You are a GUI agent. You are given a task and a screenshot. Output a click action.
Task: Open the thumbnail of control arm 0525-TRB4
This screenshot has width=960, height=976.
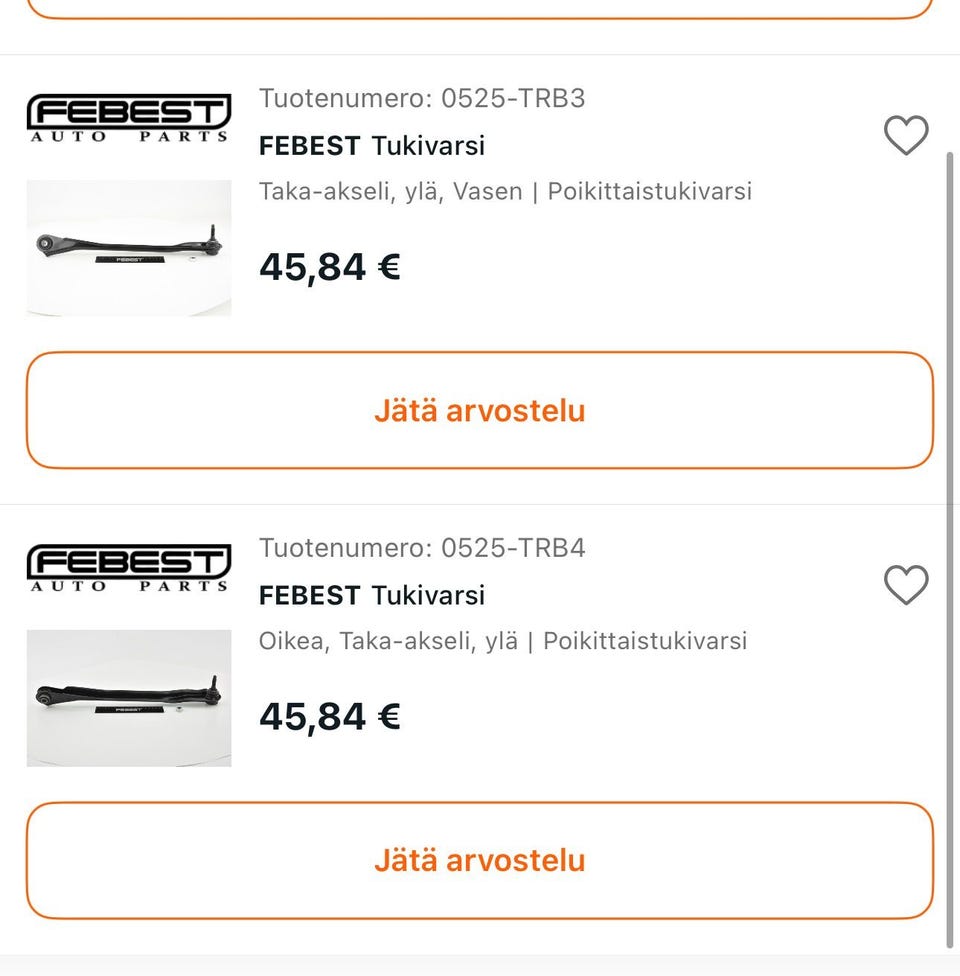(x=127, y=697)
